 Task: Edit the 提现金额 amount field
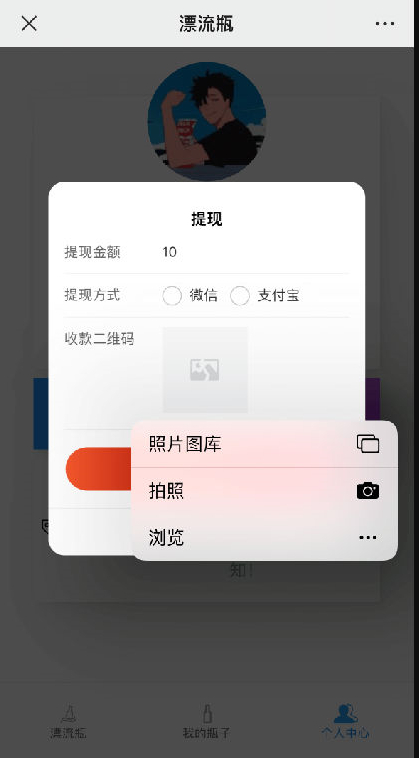pos(255,252)
